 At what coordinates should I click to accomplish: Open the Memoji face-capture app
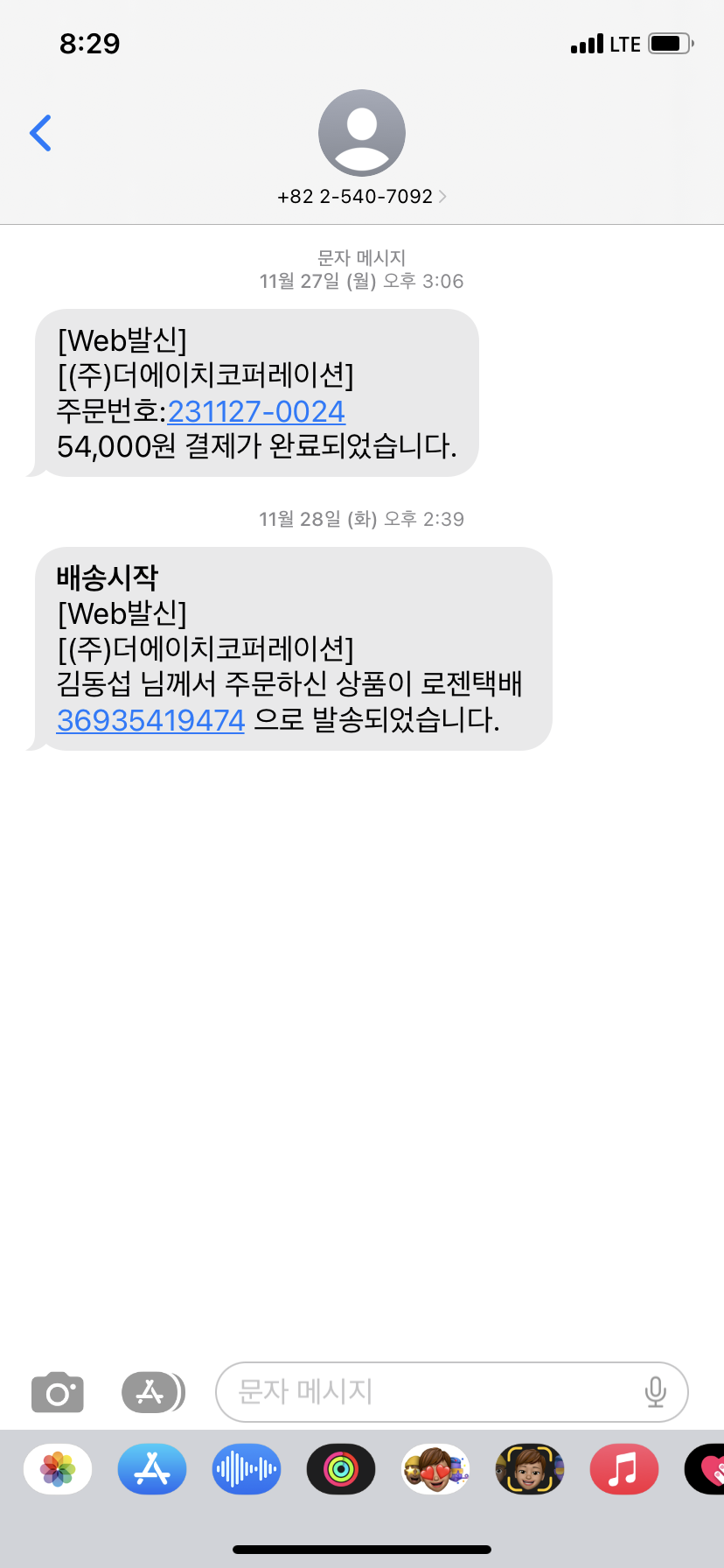coord(530,1469)
